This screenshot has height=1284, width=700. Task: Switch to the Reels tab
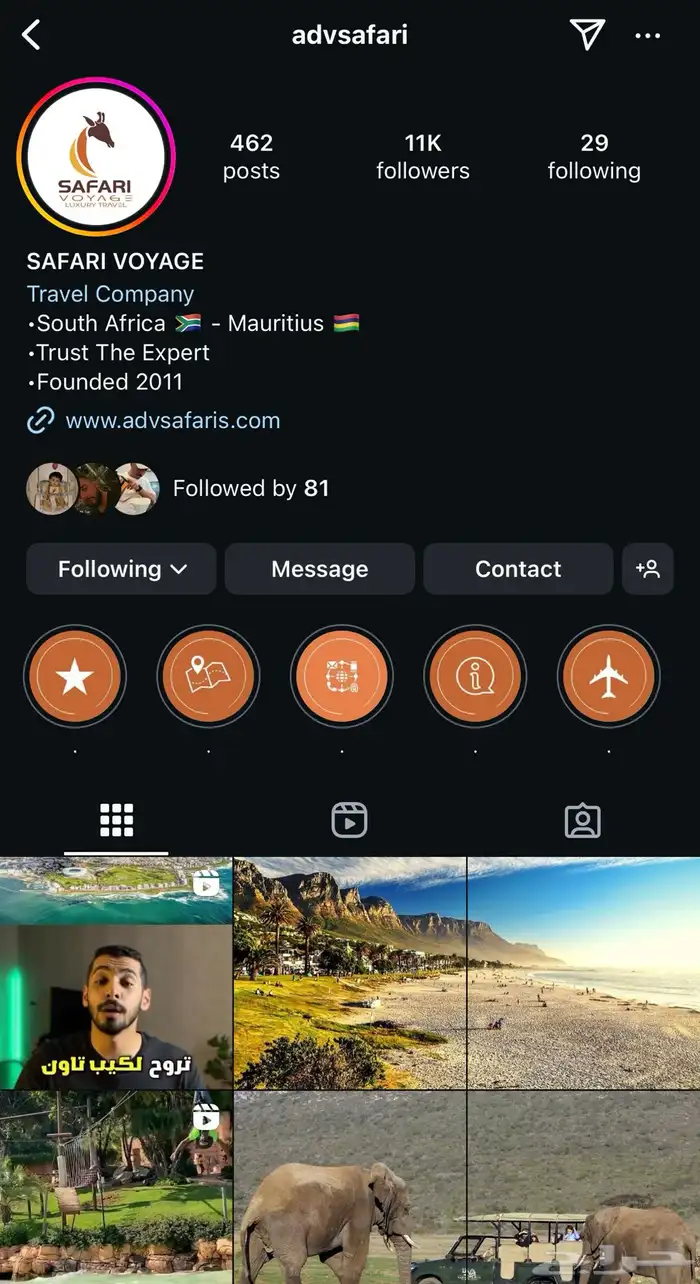coord(349,821)
